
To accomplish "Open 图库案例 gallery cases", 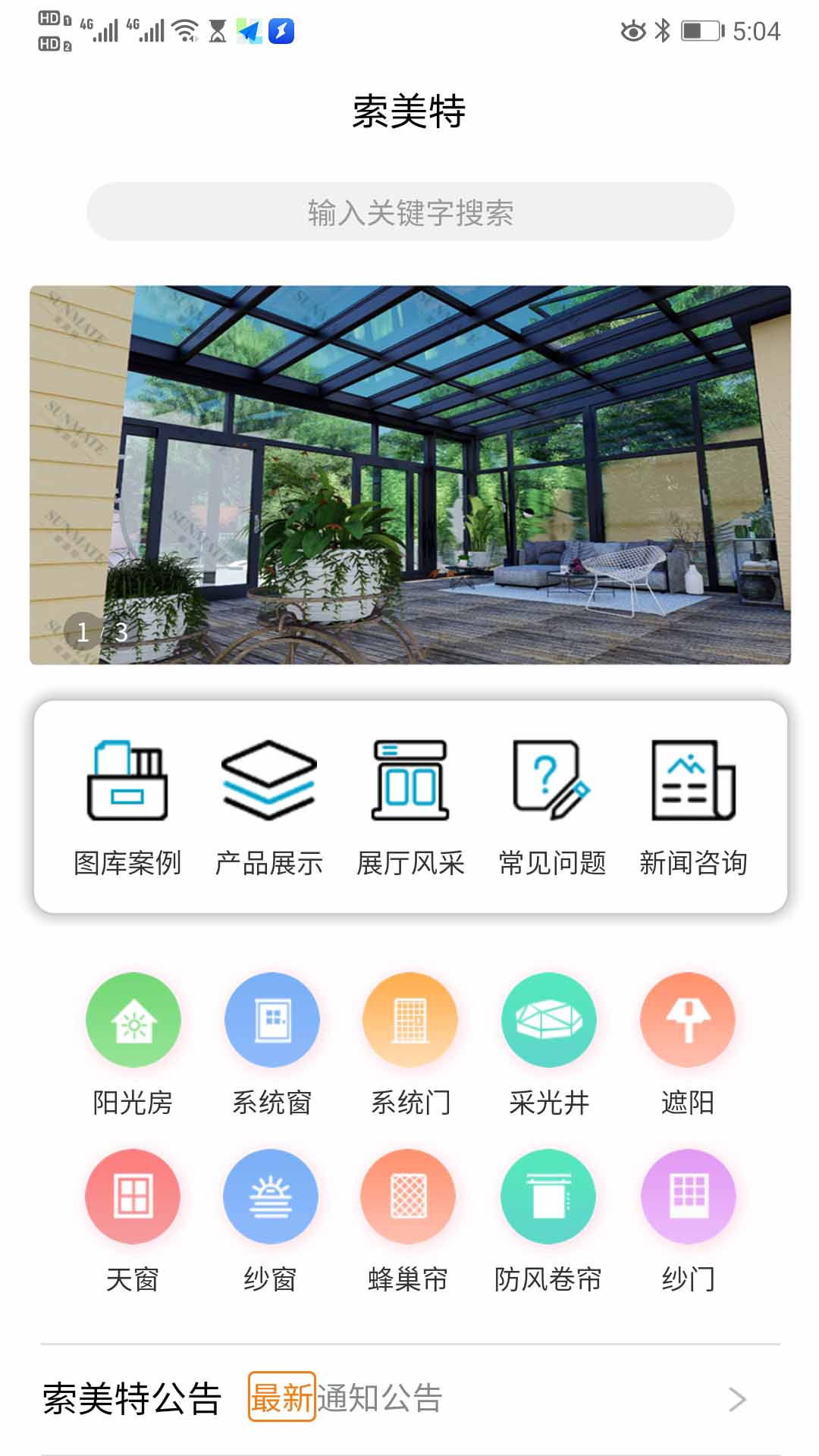I will pos(127,808).
